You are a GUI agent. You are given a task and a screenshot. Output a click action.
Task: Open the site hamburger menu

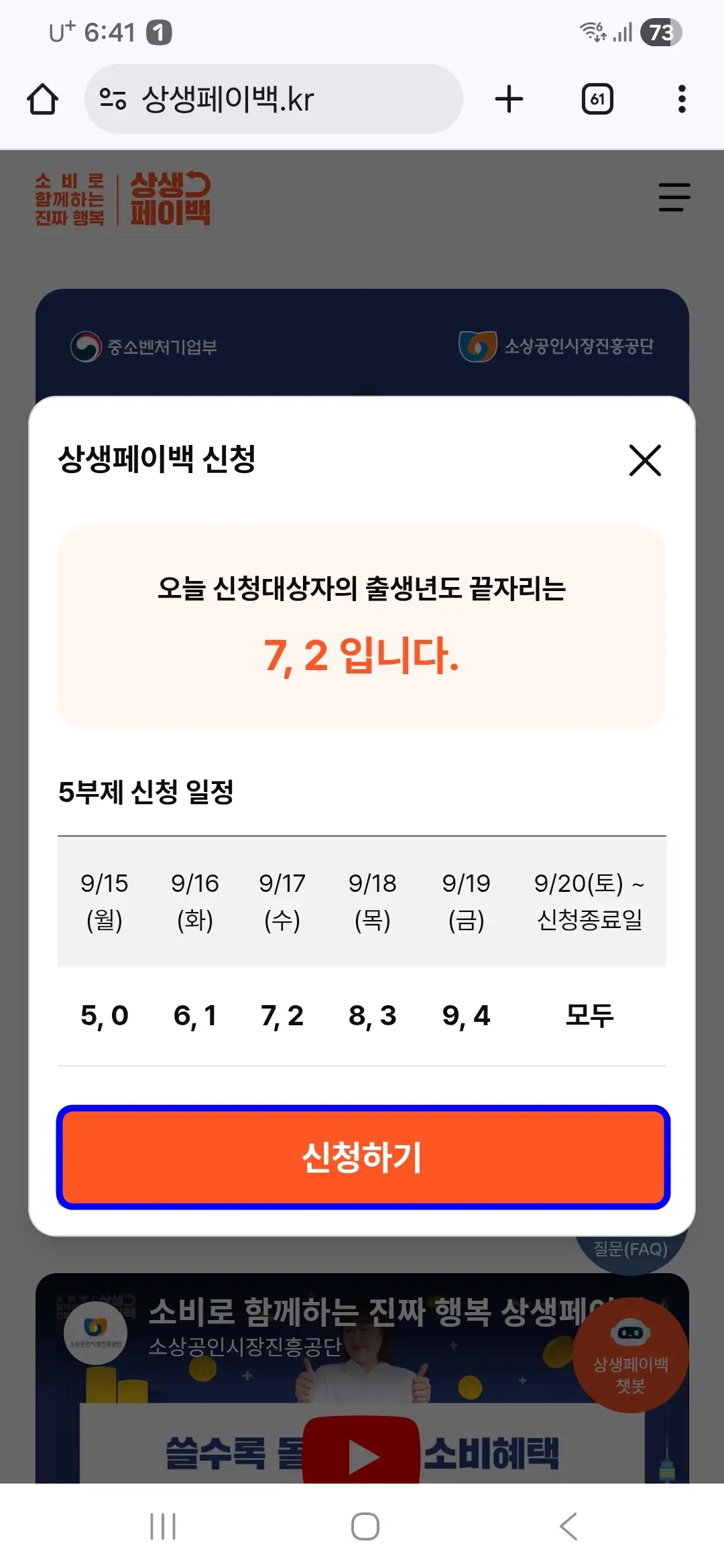coord(673,198)
